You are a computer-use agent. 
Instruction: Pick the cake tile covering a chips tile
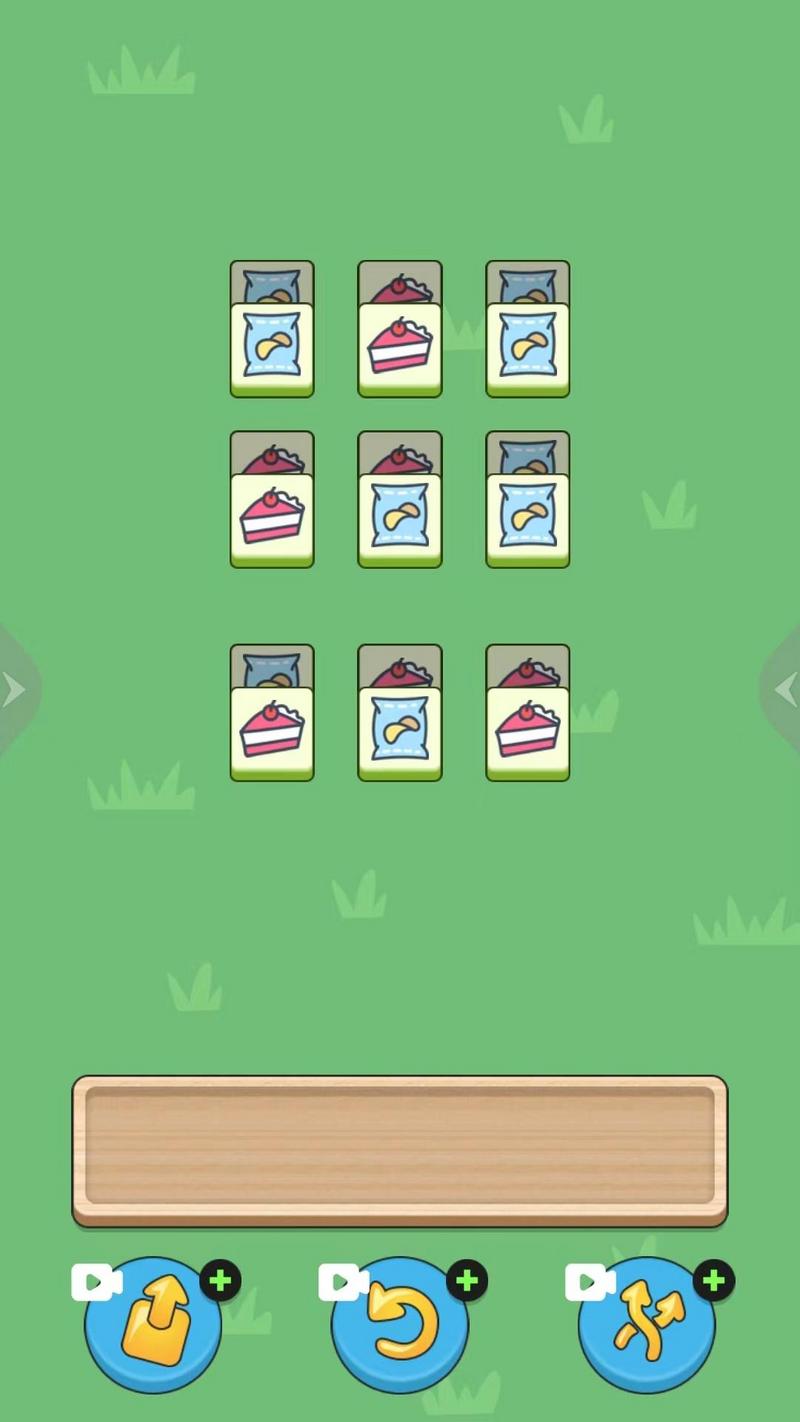272,731
